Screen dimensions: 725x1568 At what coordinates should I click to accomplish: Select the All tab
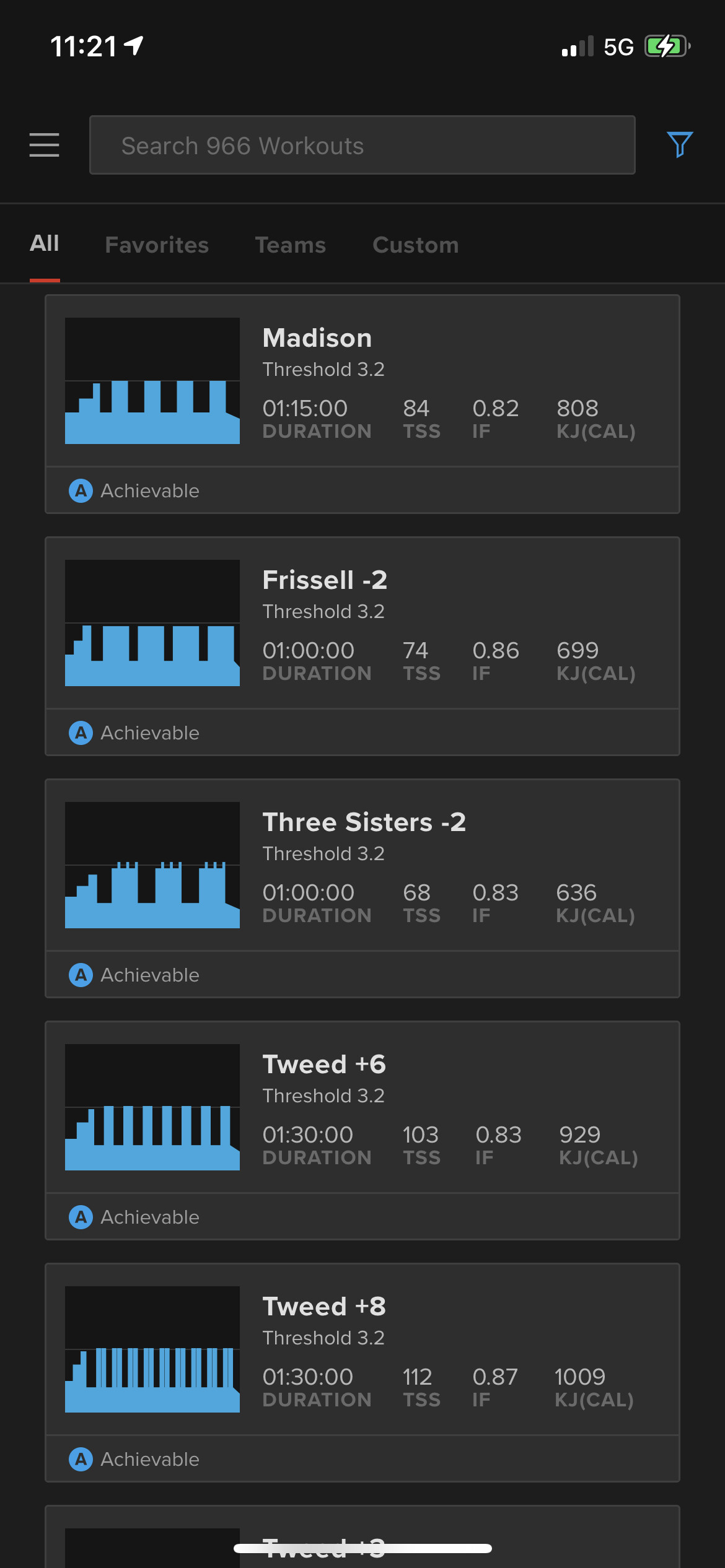tap(45, 244)
